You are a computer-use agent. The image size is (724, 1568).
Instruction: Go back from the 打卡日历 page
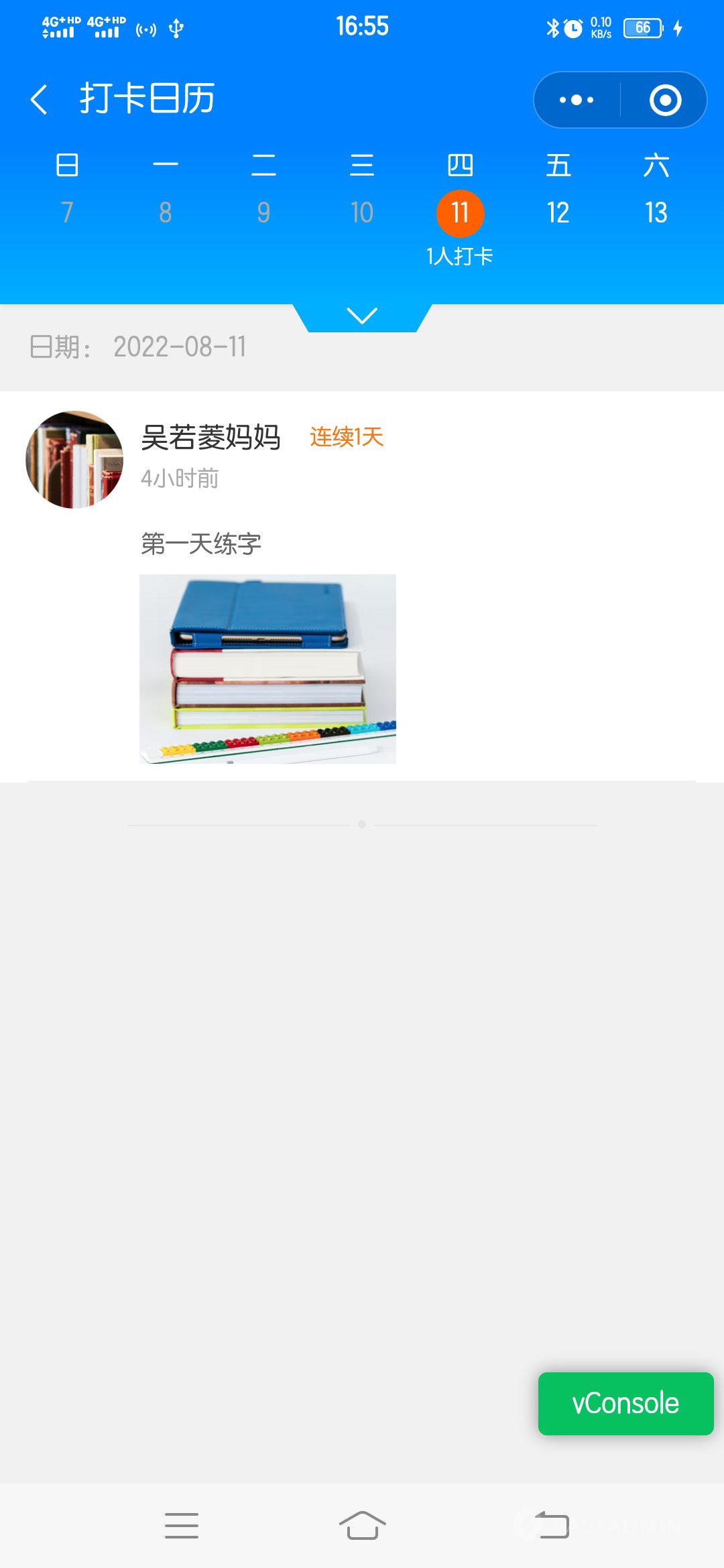pyautogui.click(x=39, y=100)
